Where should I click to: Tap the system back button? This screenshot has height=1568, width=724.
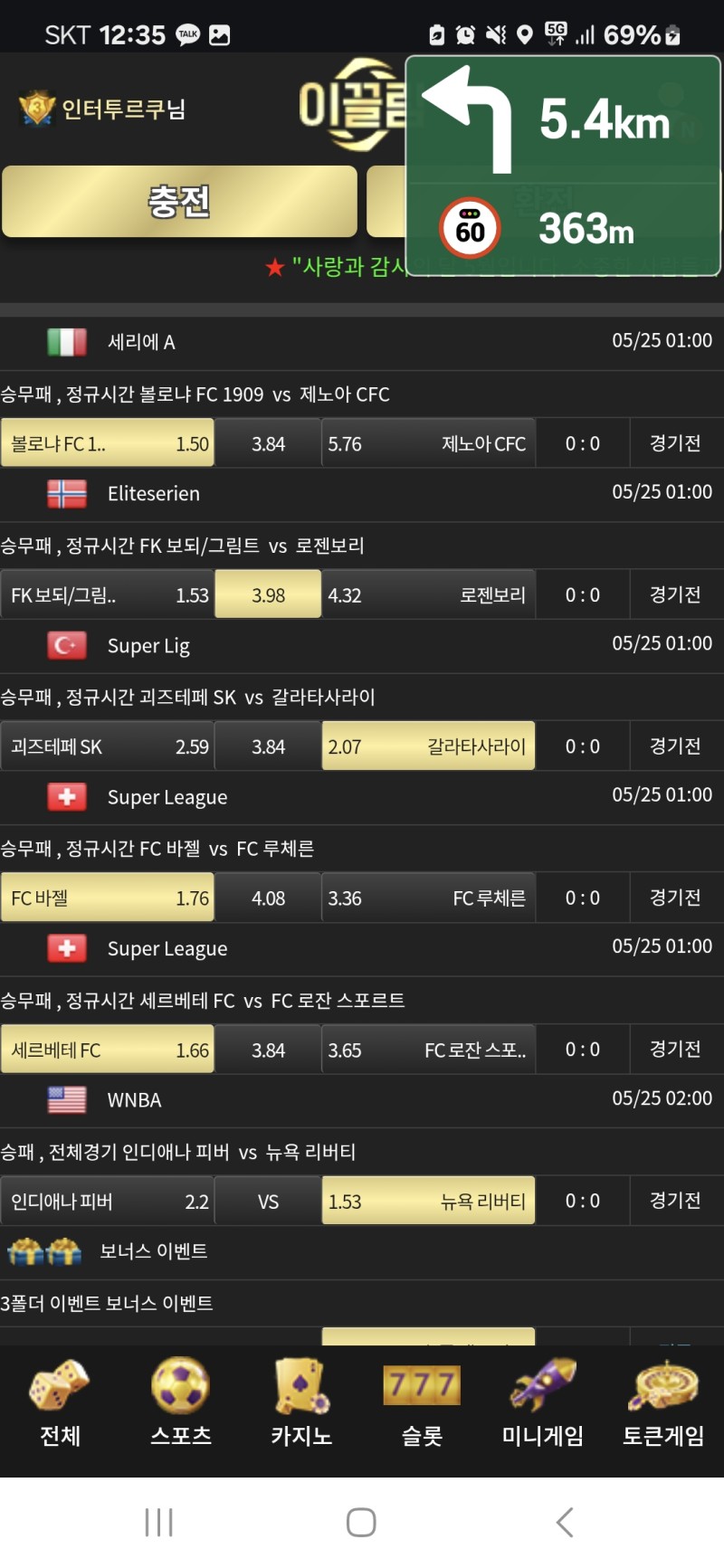(565, 1522)
